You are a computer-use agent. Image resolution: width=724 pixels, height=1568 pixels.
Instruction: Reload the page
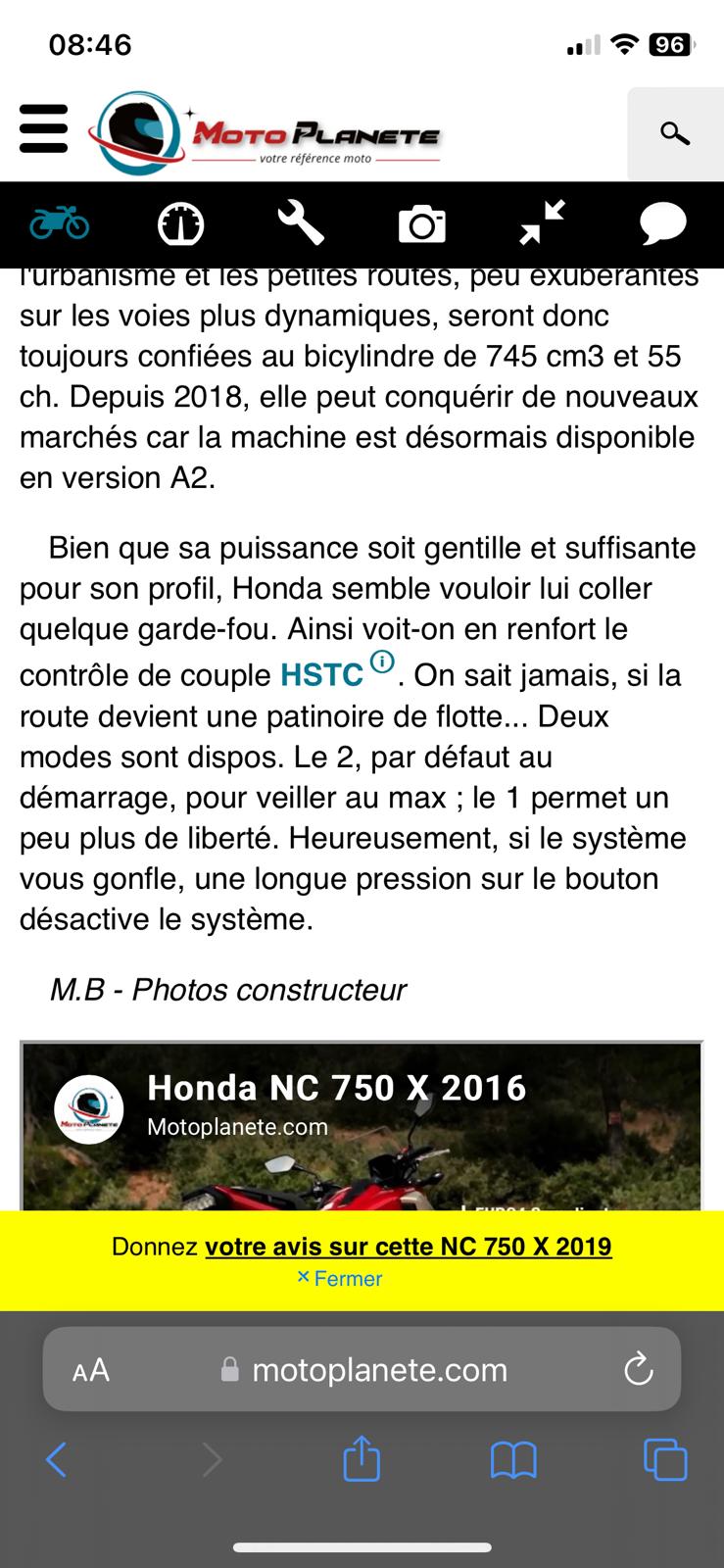(x=638, y=1369)
